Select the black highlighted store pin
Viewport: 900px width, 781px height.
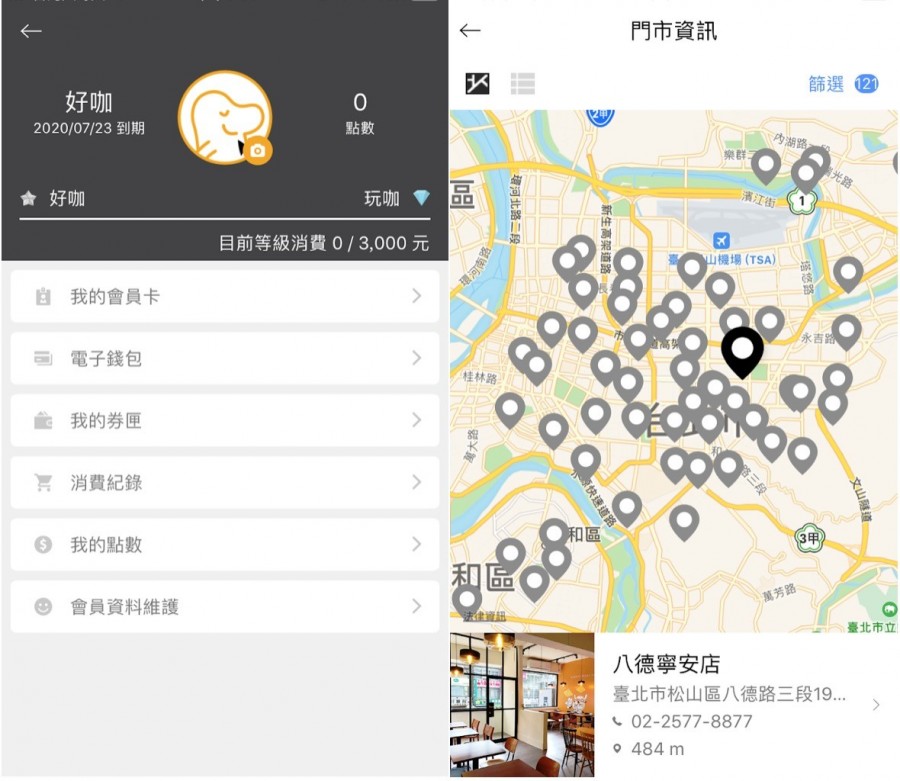click(742, 350)
